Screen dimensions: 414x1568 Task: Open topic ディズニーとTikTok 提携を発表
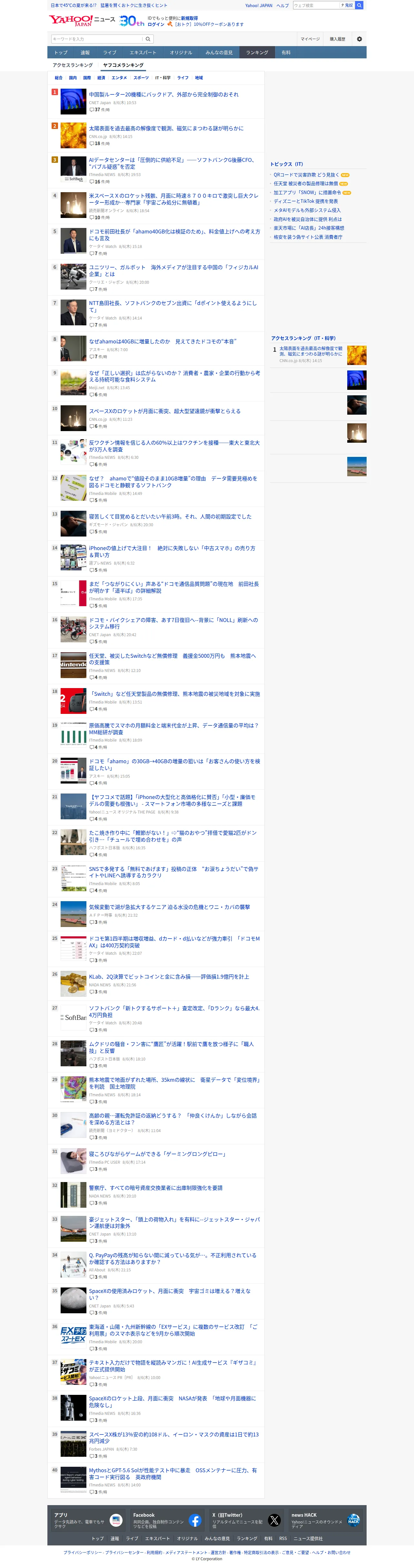[306, 201]
